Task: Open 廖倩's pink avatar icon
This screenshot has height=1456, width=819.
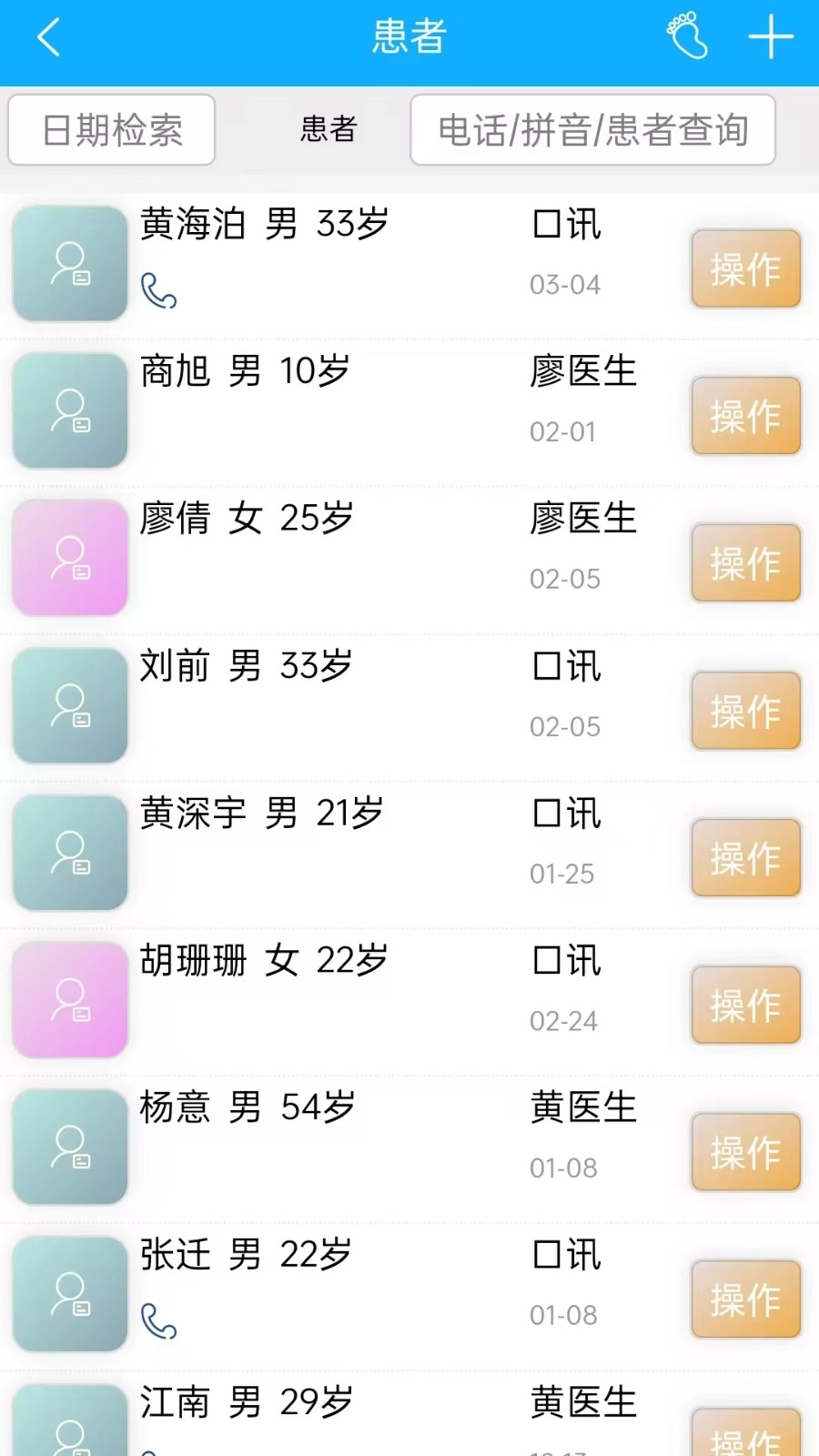Action: (x=69, y=558)
